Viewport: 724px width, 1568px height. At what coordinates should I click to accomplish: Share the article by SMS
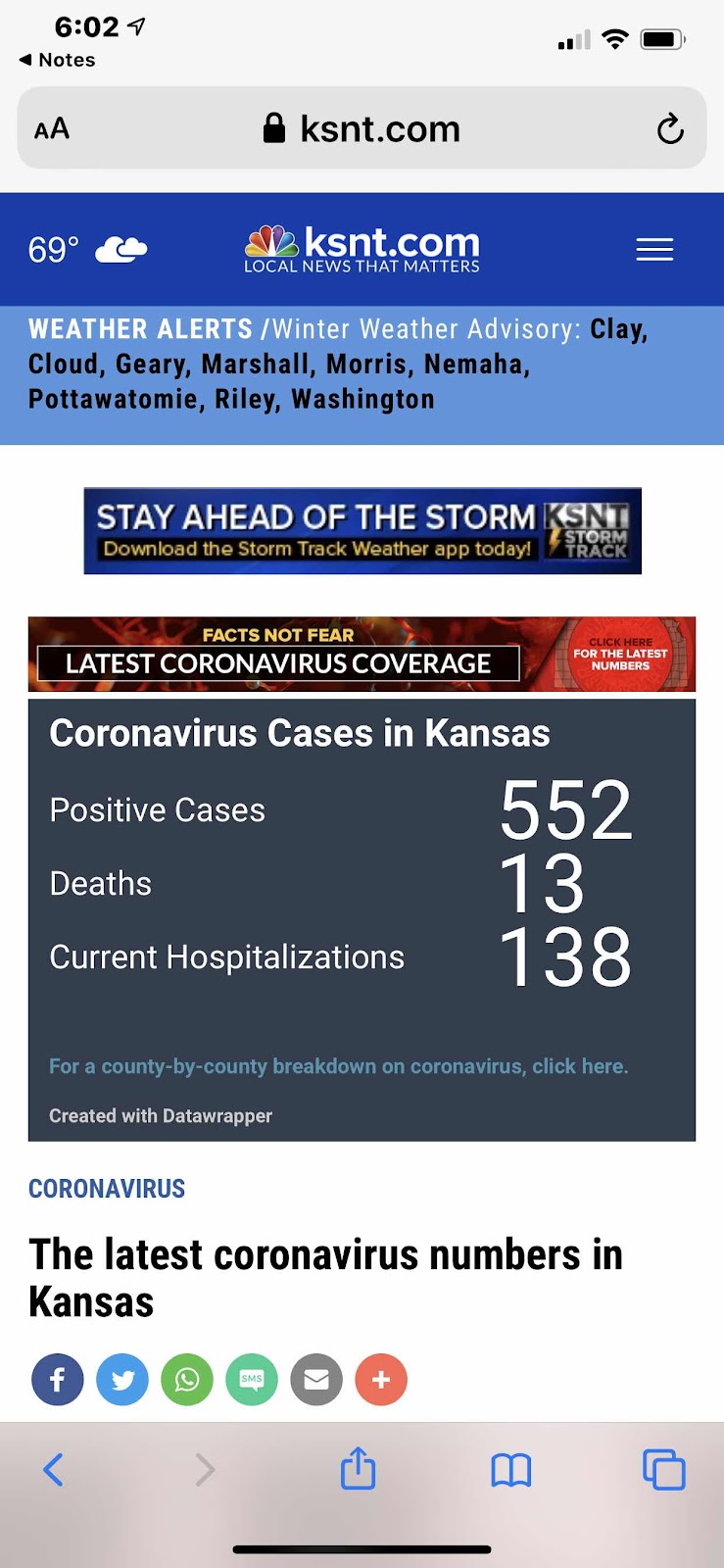tap(252, 1380)
